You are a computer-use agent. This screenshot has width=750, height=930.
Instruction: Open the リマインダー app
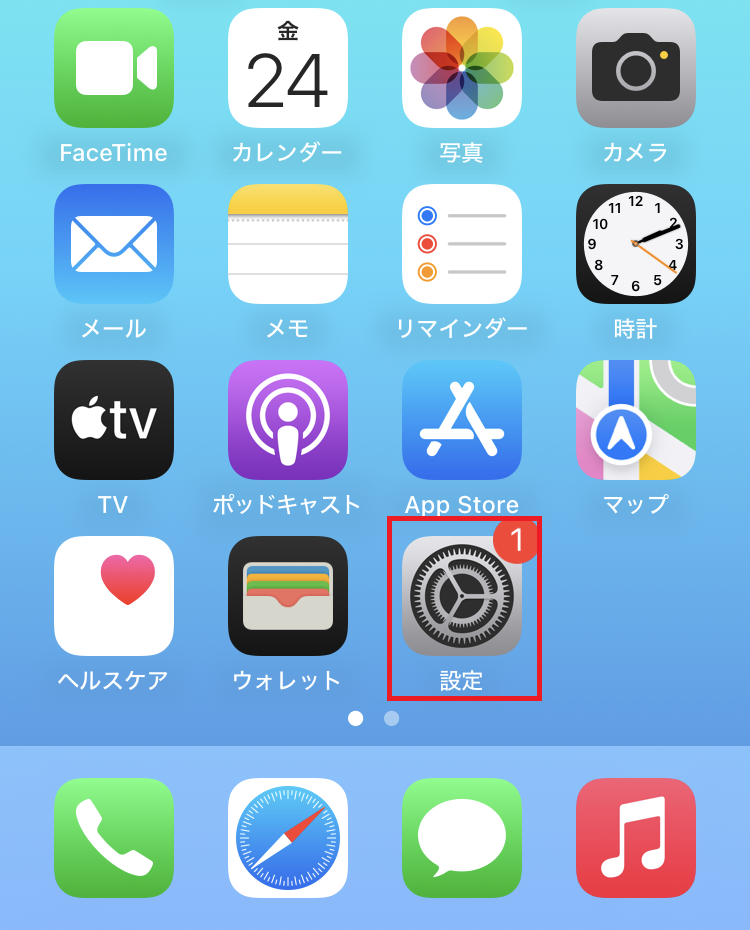[461, 244]
